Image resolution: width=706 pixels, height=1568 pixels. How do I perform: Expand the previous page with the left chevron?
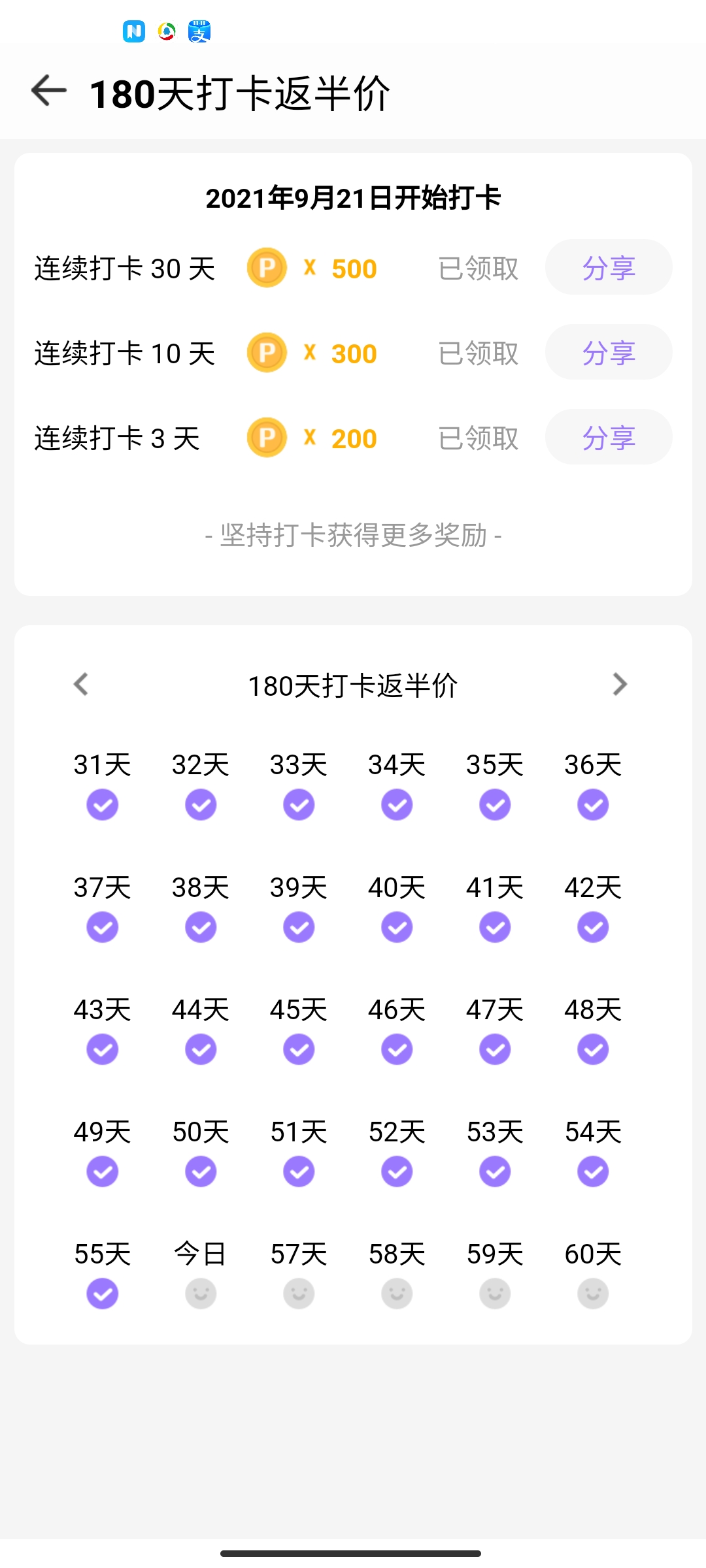(82, 683)
